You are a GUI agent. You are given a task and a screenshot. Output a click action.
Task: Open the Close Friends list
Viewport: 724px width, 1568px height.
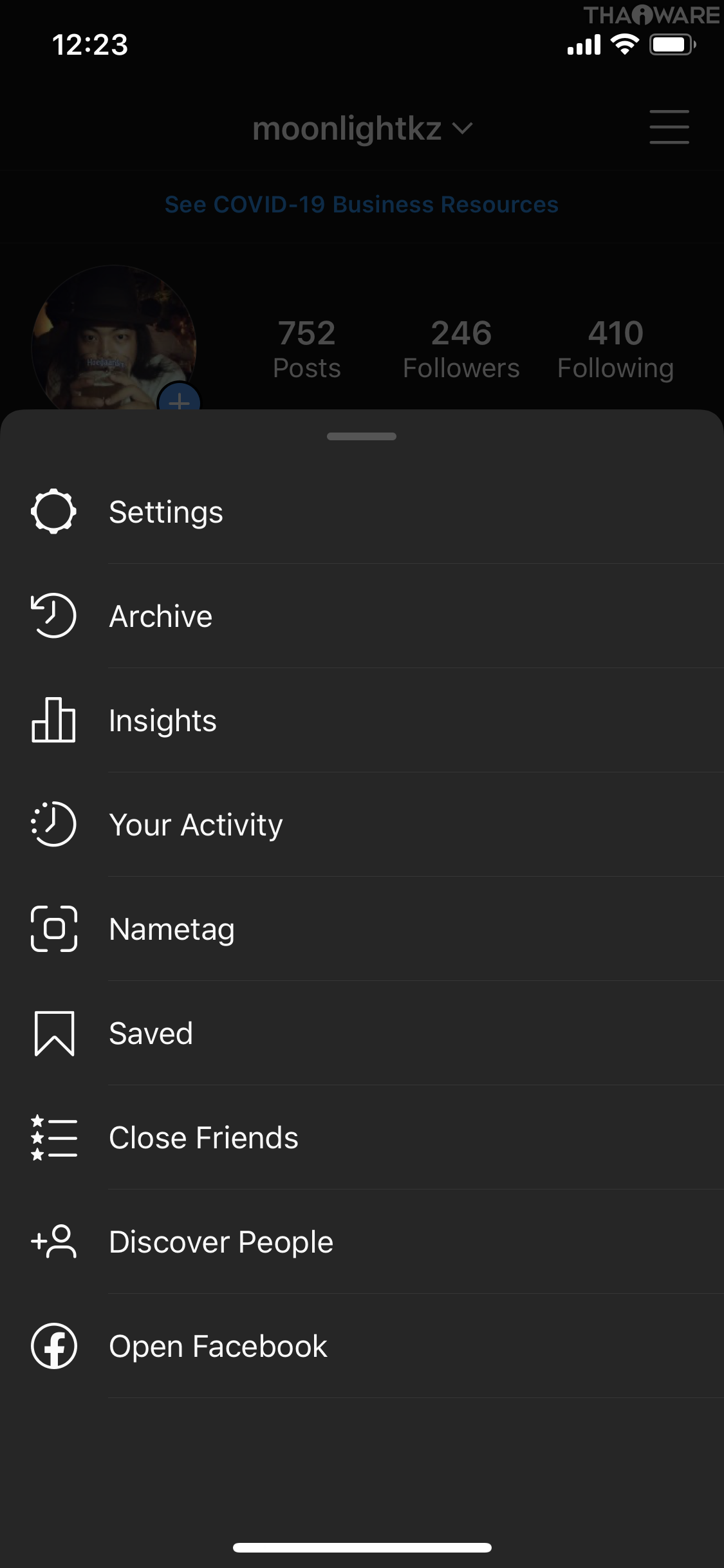pyautogui.click(x=203, y=1138)
